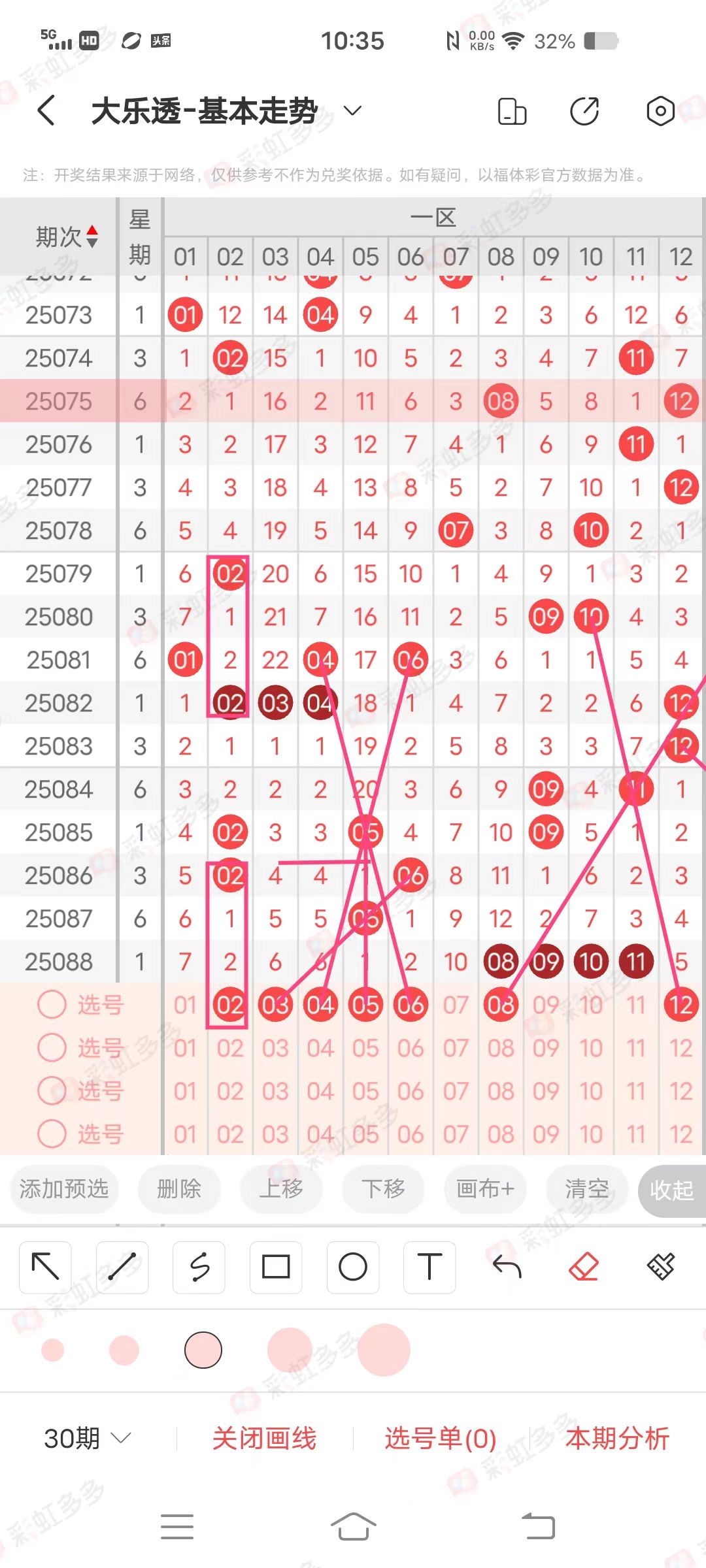Viewport: 706px width, 1568px height.
Task: Tap the 删除 button
Action: pos(178,1189)
